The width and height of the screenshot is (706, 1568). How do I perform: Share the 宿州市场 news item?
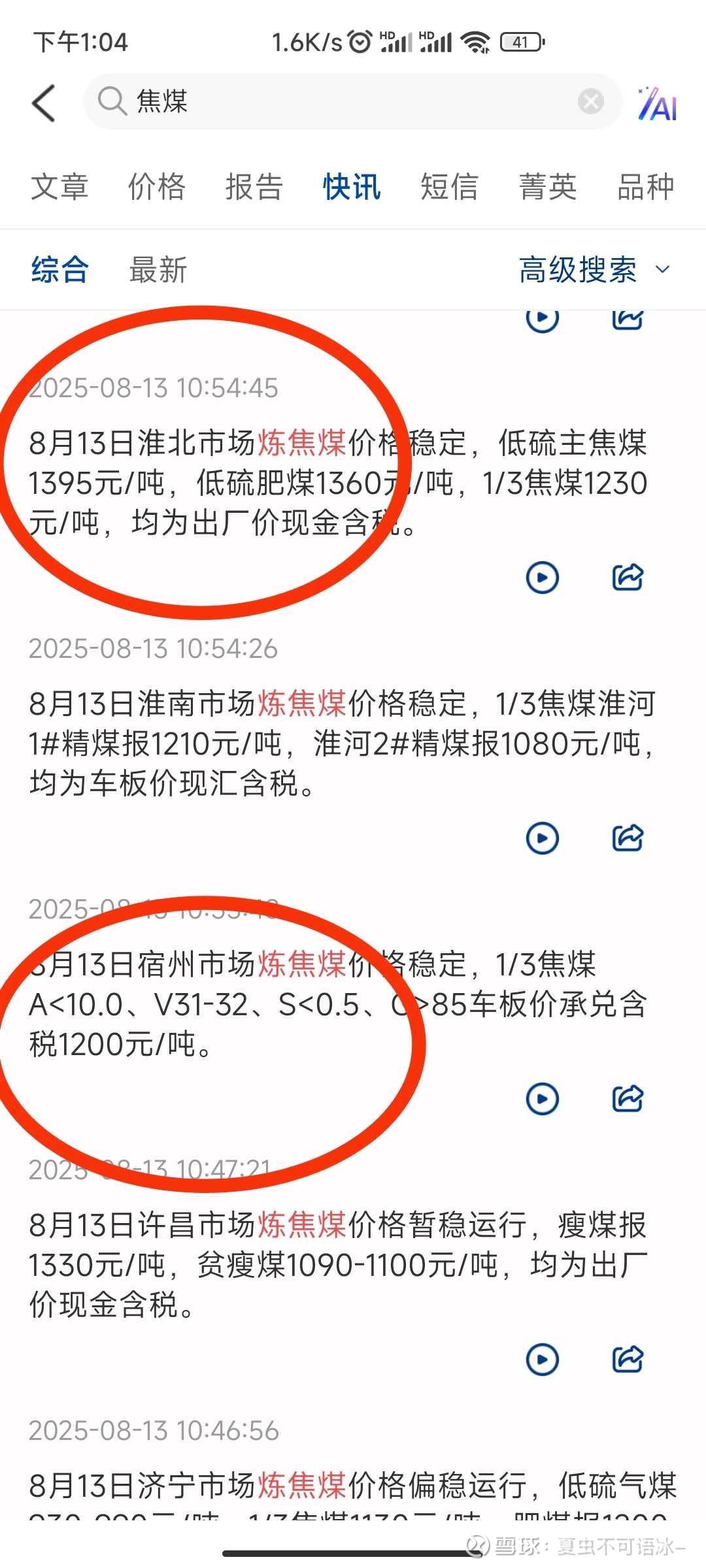click(628, 1099)
